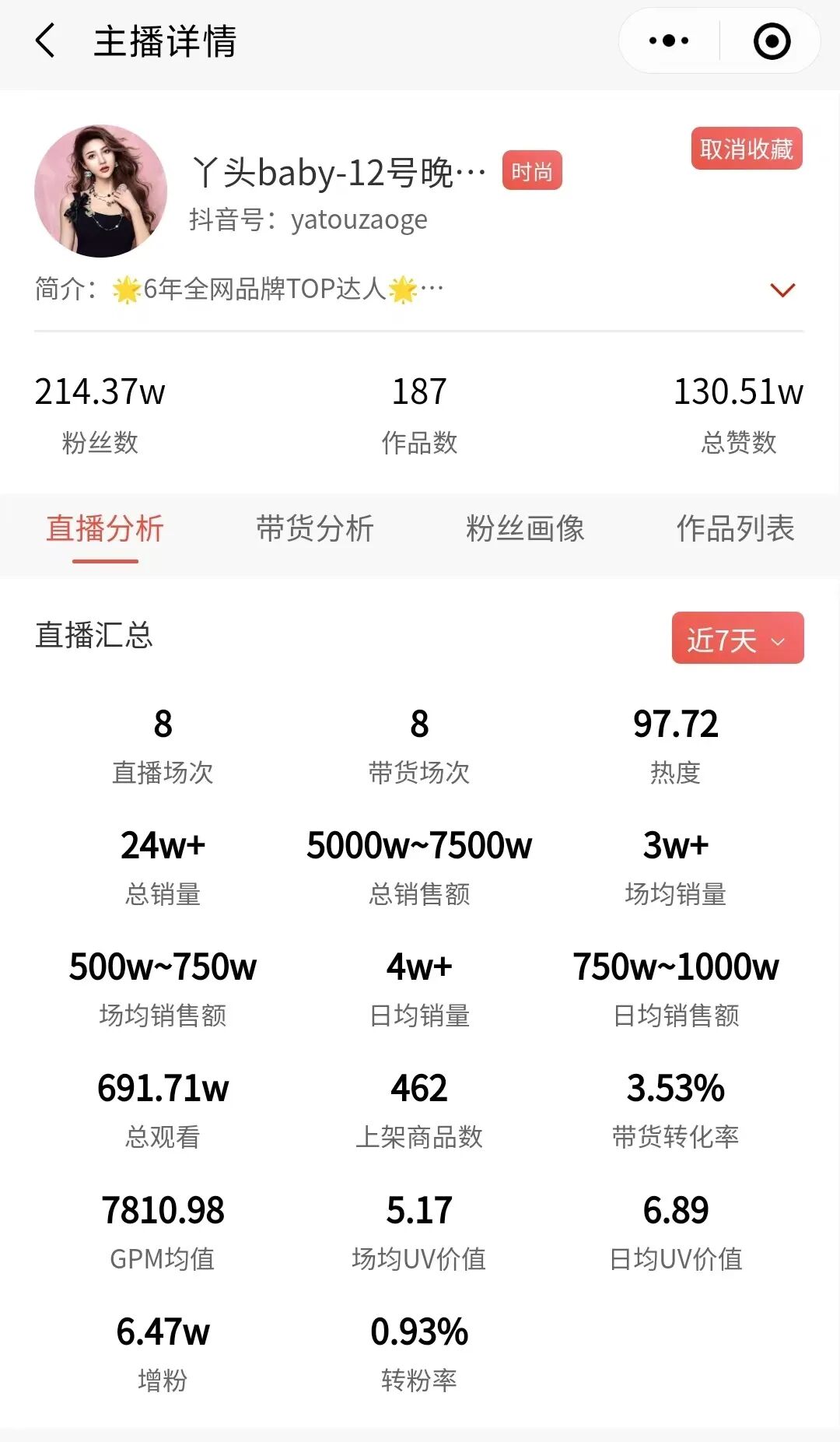Close the mini program with the circle icon
840x1442 pixels.
pos(772,40)
